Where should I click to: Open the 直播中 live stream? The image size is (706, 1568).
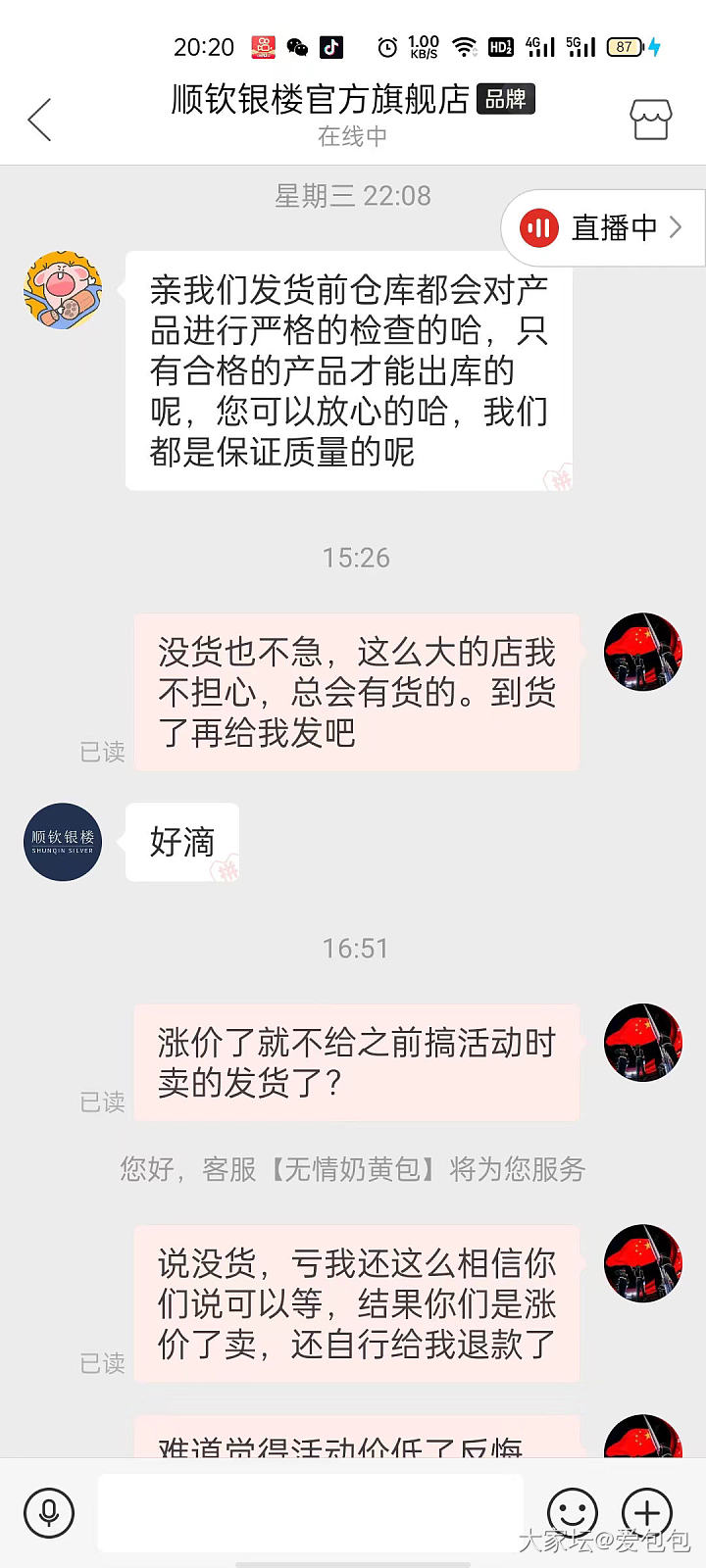point(603,227)
